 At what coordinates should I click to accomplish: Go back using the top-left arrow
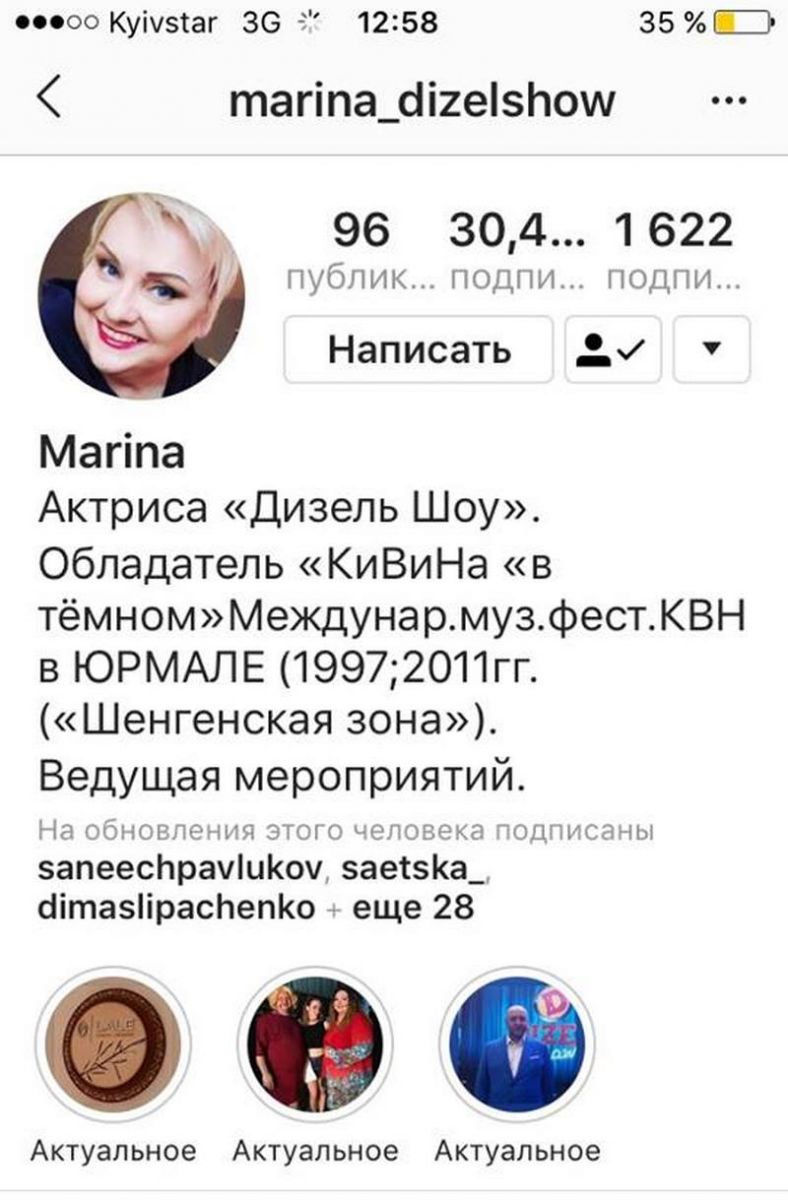[48, 99]
